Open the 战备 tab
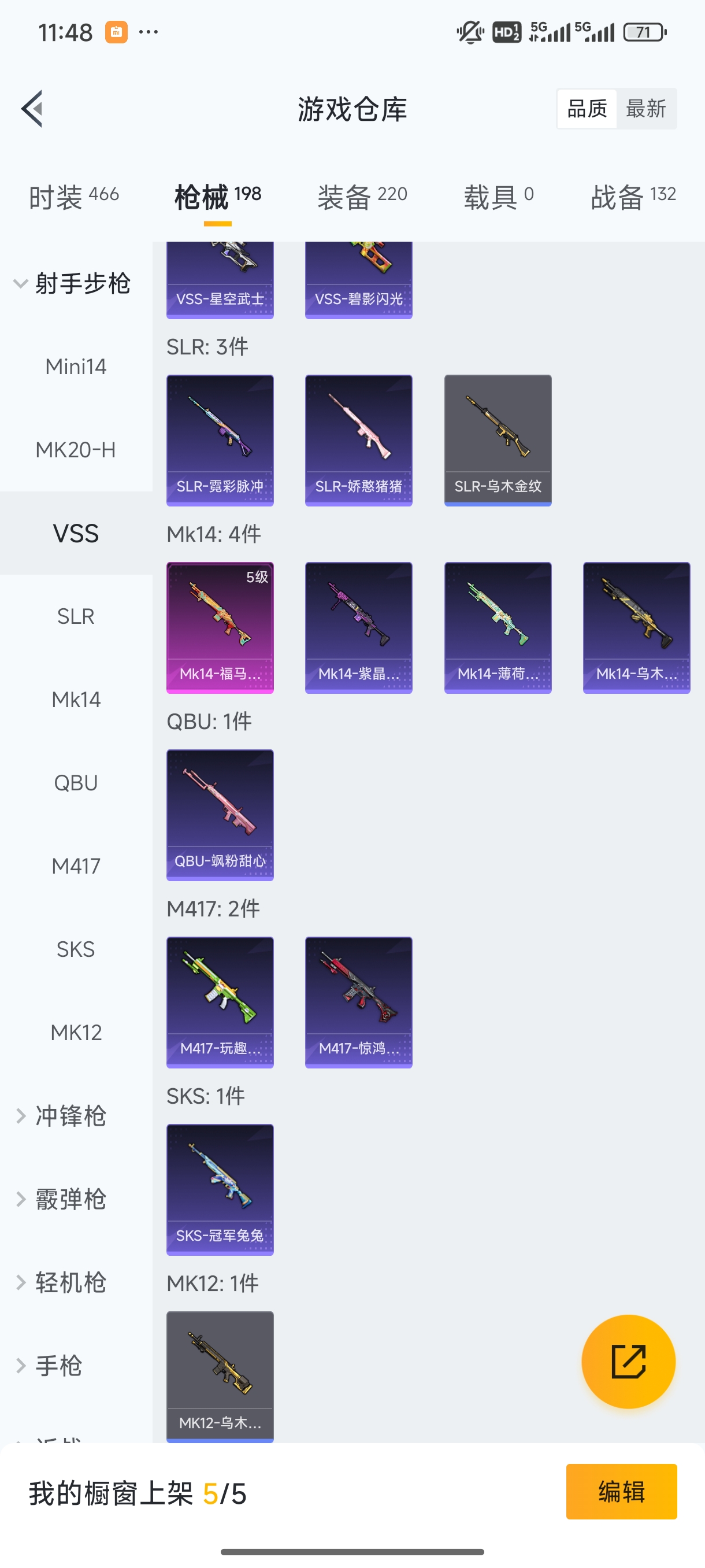The width and height of the screenshot is (705, 1568). pyautogui.click(x=633, y=197)
